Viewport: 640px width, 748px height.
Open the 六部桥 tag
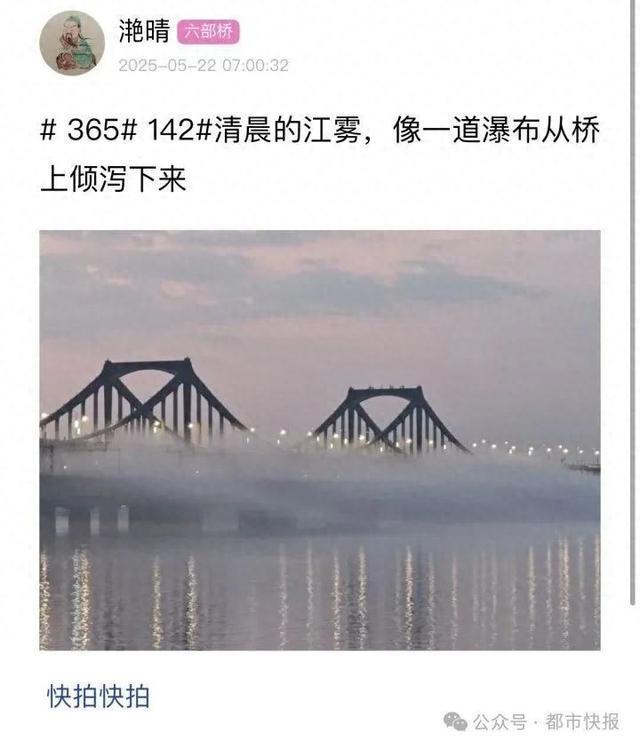[x=209, y=31]
